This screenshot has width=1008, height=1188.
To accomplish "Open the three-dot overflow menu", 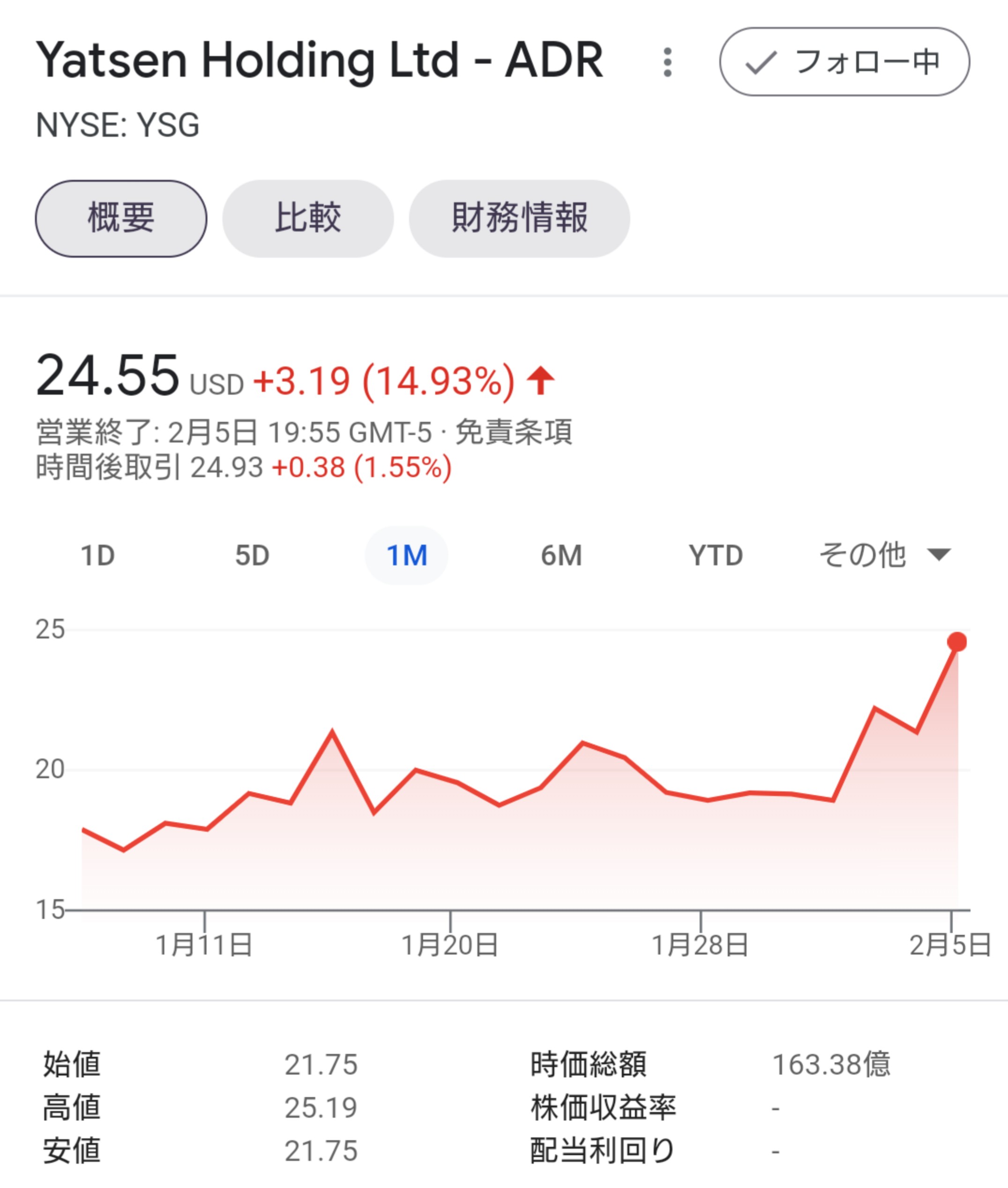I will pyautogui.click(x=667, y=62).
